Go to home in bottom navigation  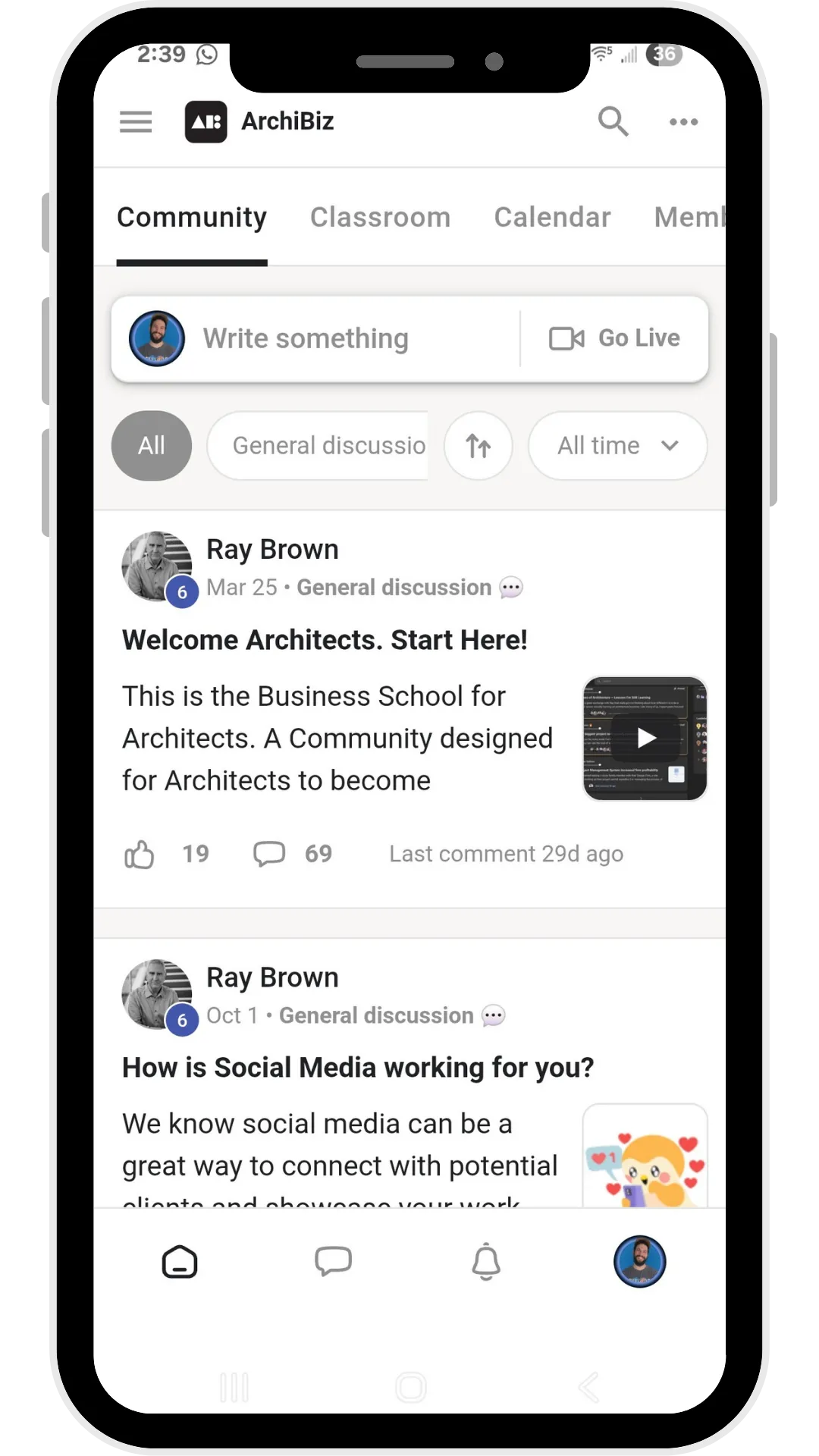click(x=180, y=1263)
